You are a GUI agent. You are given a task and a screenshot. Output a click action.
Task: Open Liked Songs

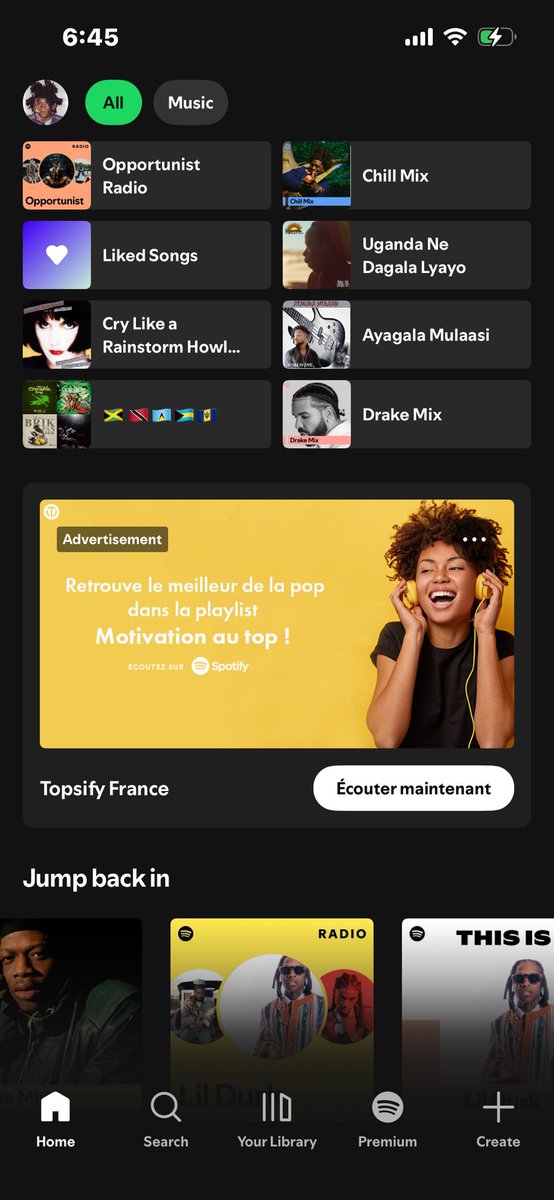click(x=147, y=255)
